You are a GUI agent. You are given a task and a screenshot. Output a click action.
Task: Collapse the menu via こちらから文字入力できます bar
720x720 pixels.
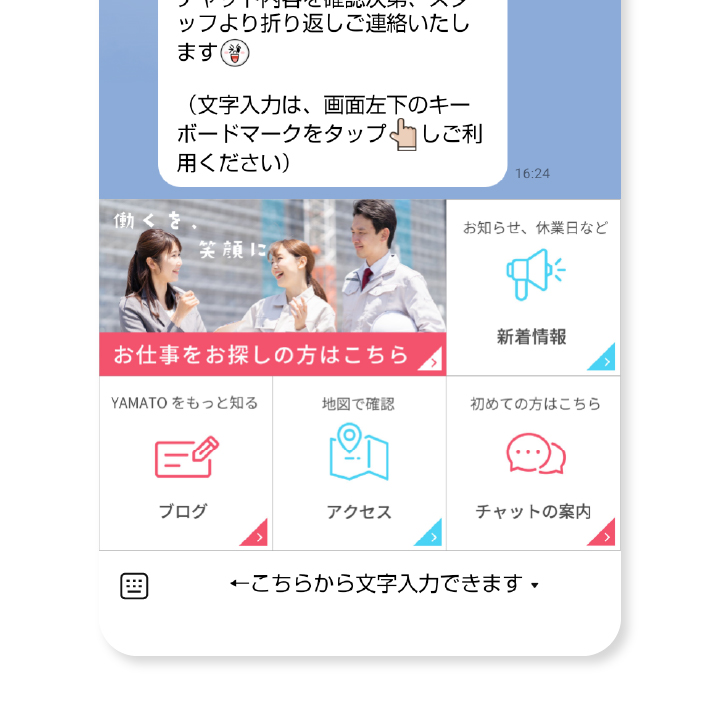[x=385, y=584]
